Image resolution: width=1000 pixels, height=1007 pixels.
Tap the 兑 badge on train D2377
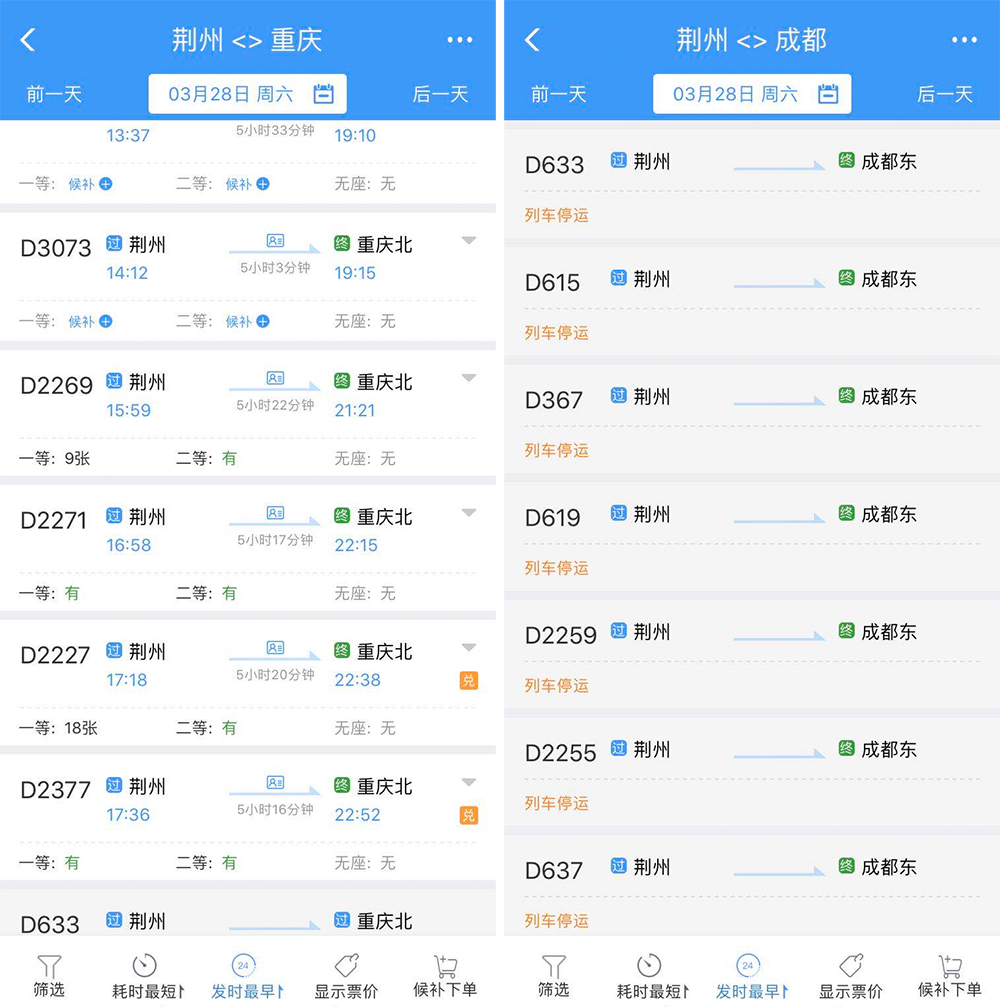[468, 816]
